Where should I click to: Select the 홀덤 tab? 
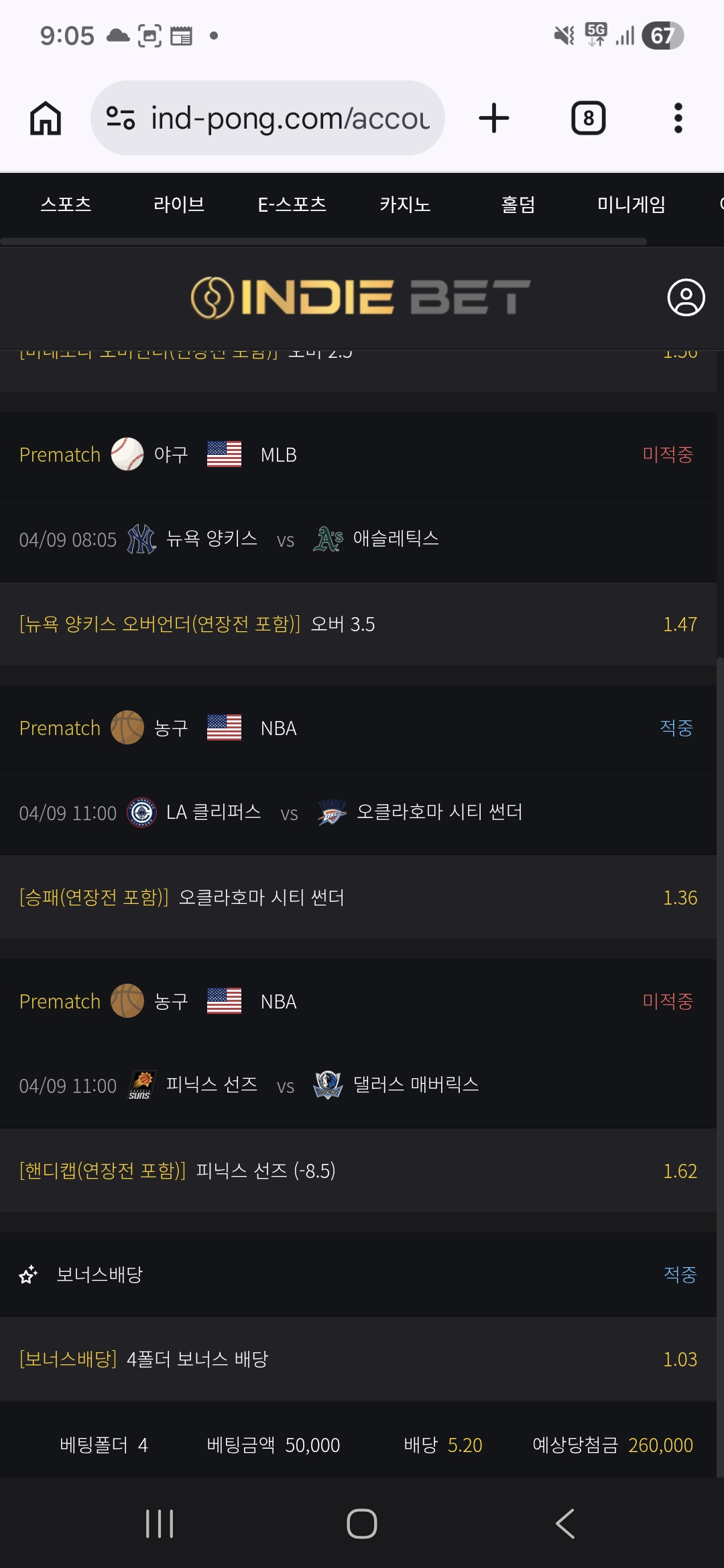point(518,204)
